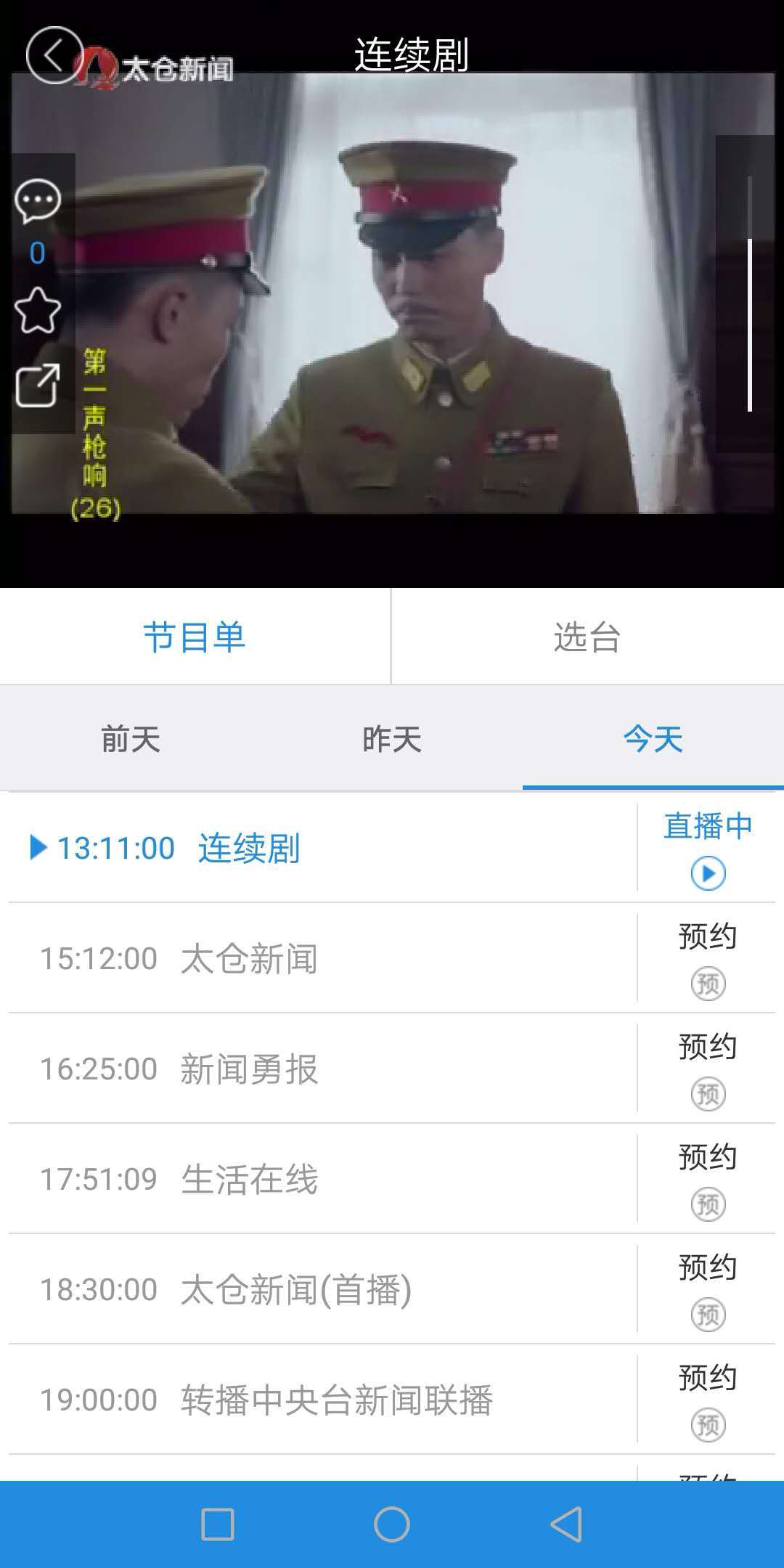The image size is (784, 1568).
Task: Click the 直播中 label
Action: point(708,824)
